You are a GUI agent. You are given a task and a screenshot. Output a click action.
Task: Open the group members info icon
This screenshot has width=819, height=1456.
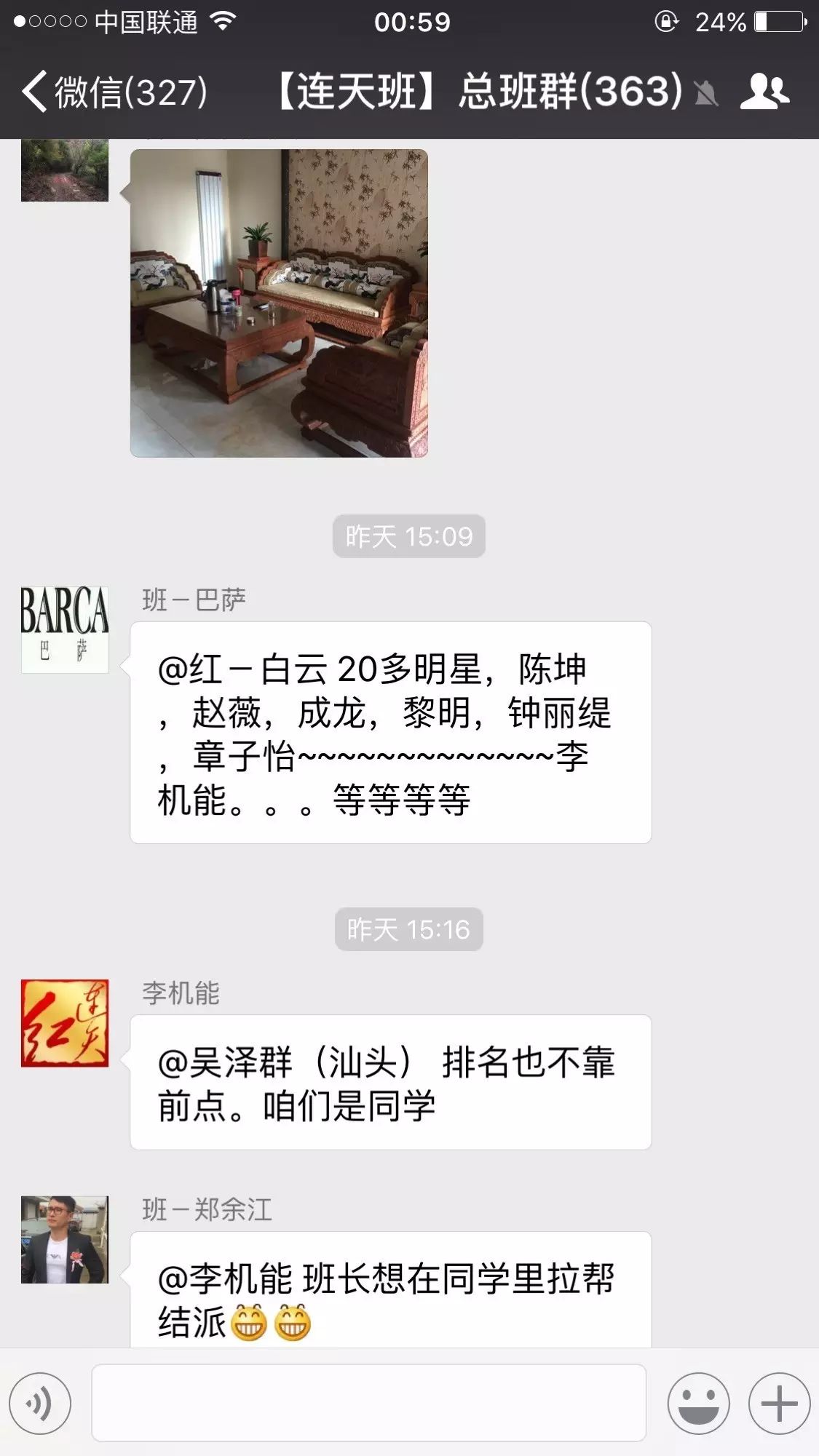[x=764, y=92]
